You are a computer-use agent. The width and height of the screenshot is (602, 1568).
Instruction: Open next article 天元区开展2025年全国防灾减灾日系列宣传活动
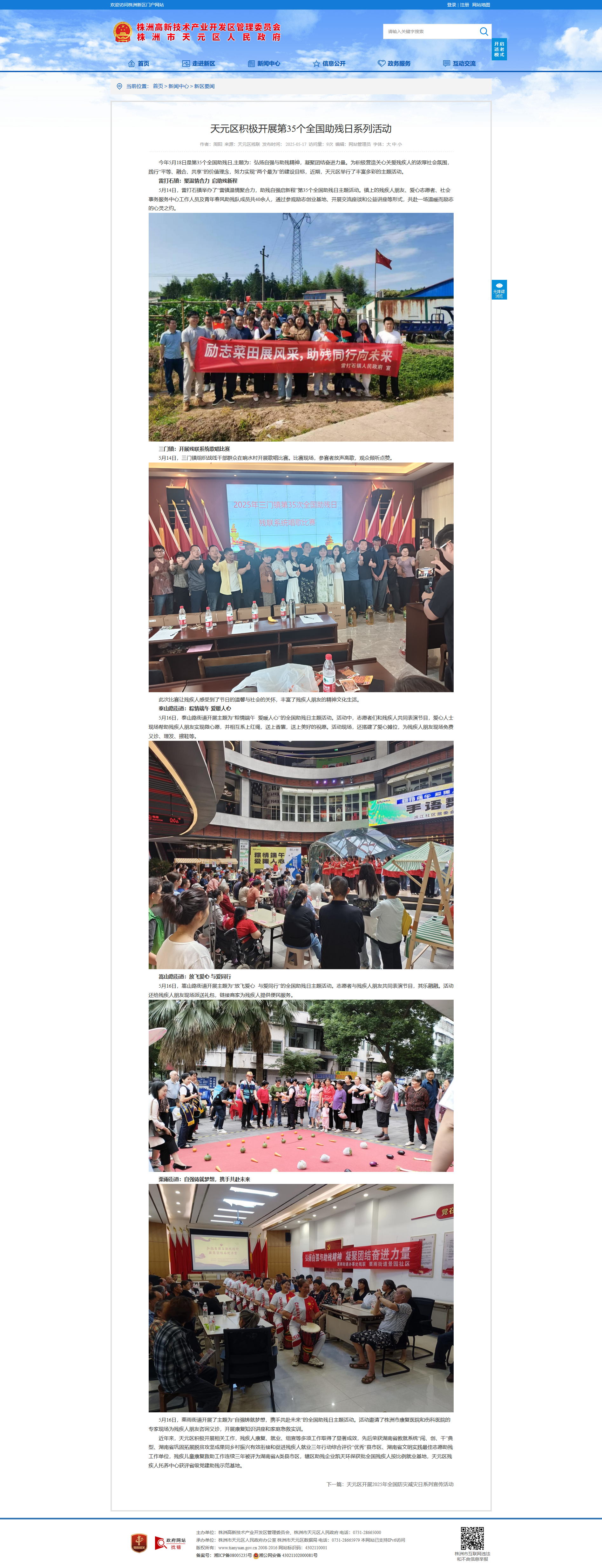[x=399, y=1484]
